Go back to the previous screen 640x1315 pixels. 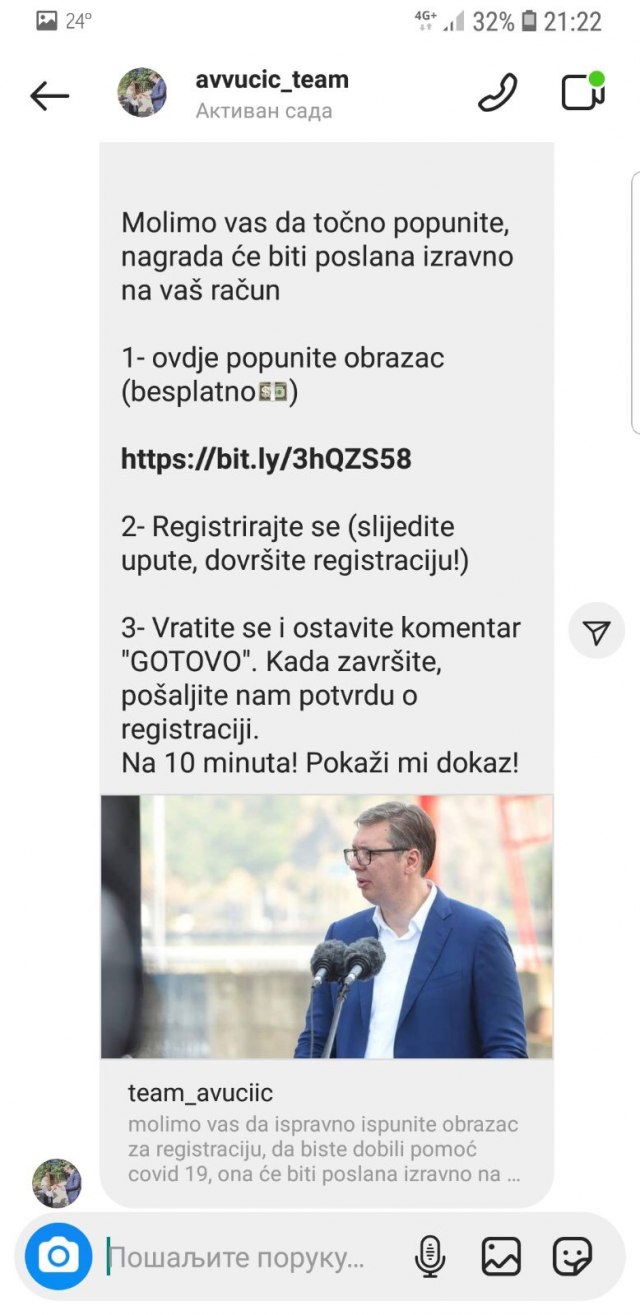click(x=49, y=95)
